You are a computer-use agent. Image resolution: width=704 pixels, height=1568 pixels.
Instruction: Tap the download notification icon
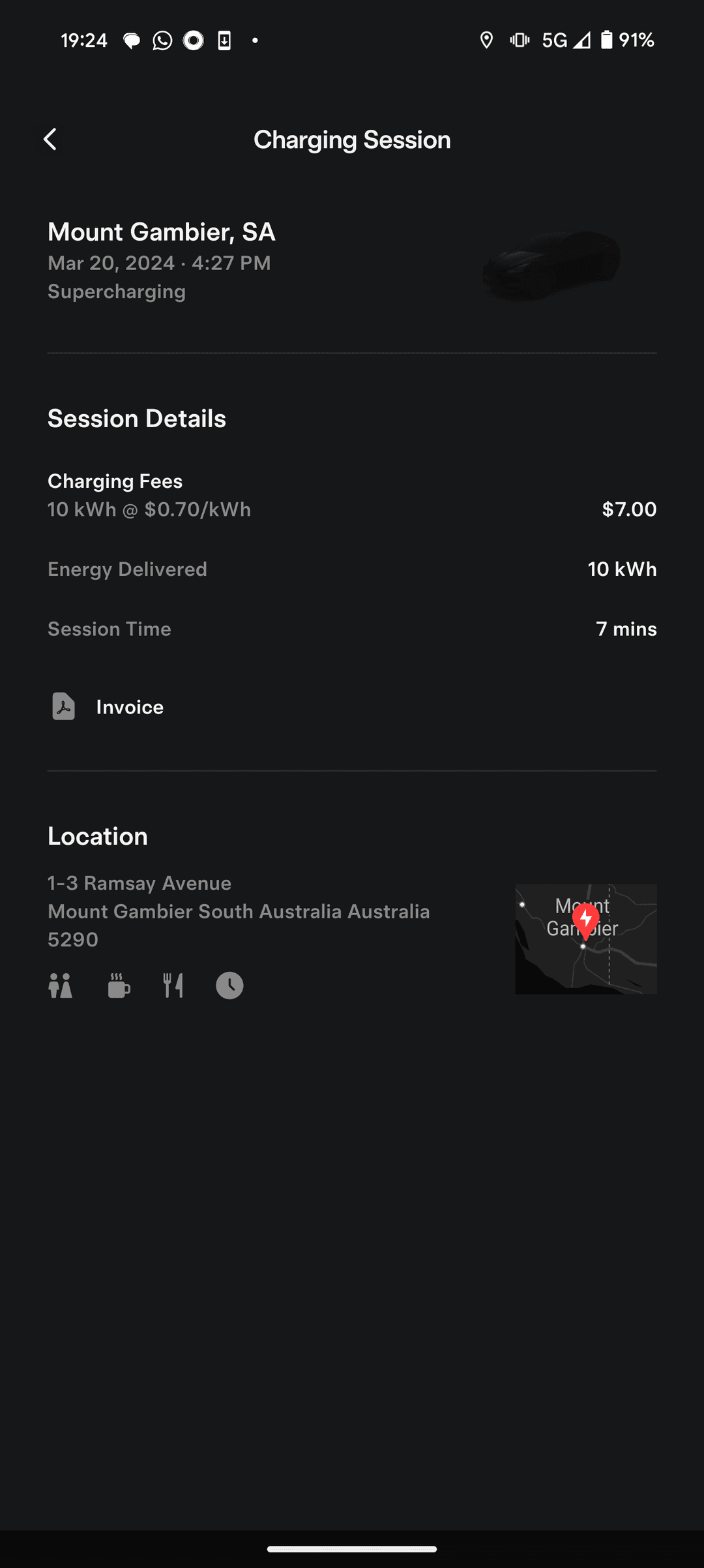tap(224, 40)
